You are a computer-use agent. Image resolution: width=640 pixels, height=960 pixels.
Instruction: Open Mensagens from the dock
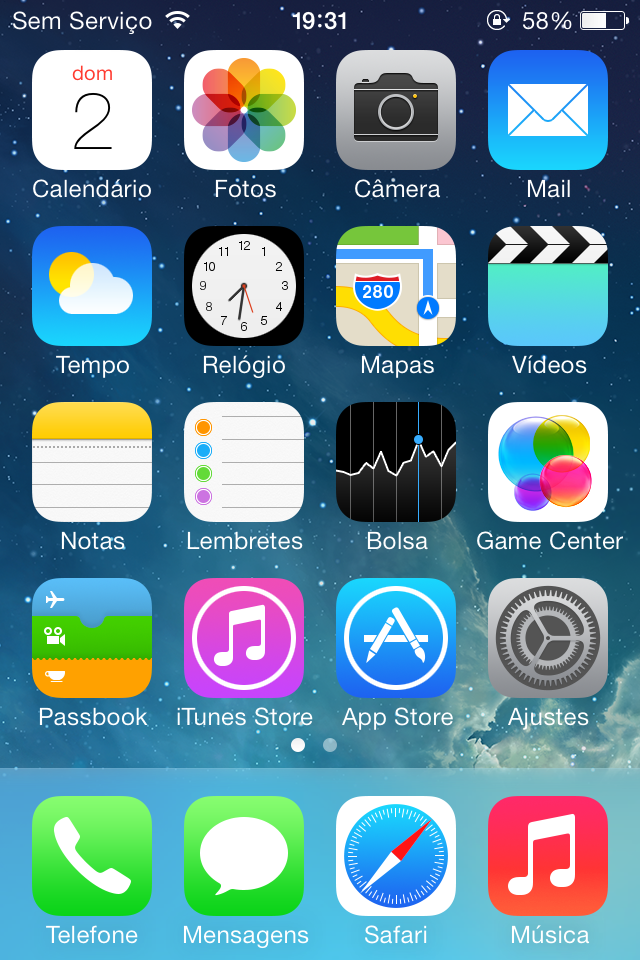pos(244,856)
